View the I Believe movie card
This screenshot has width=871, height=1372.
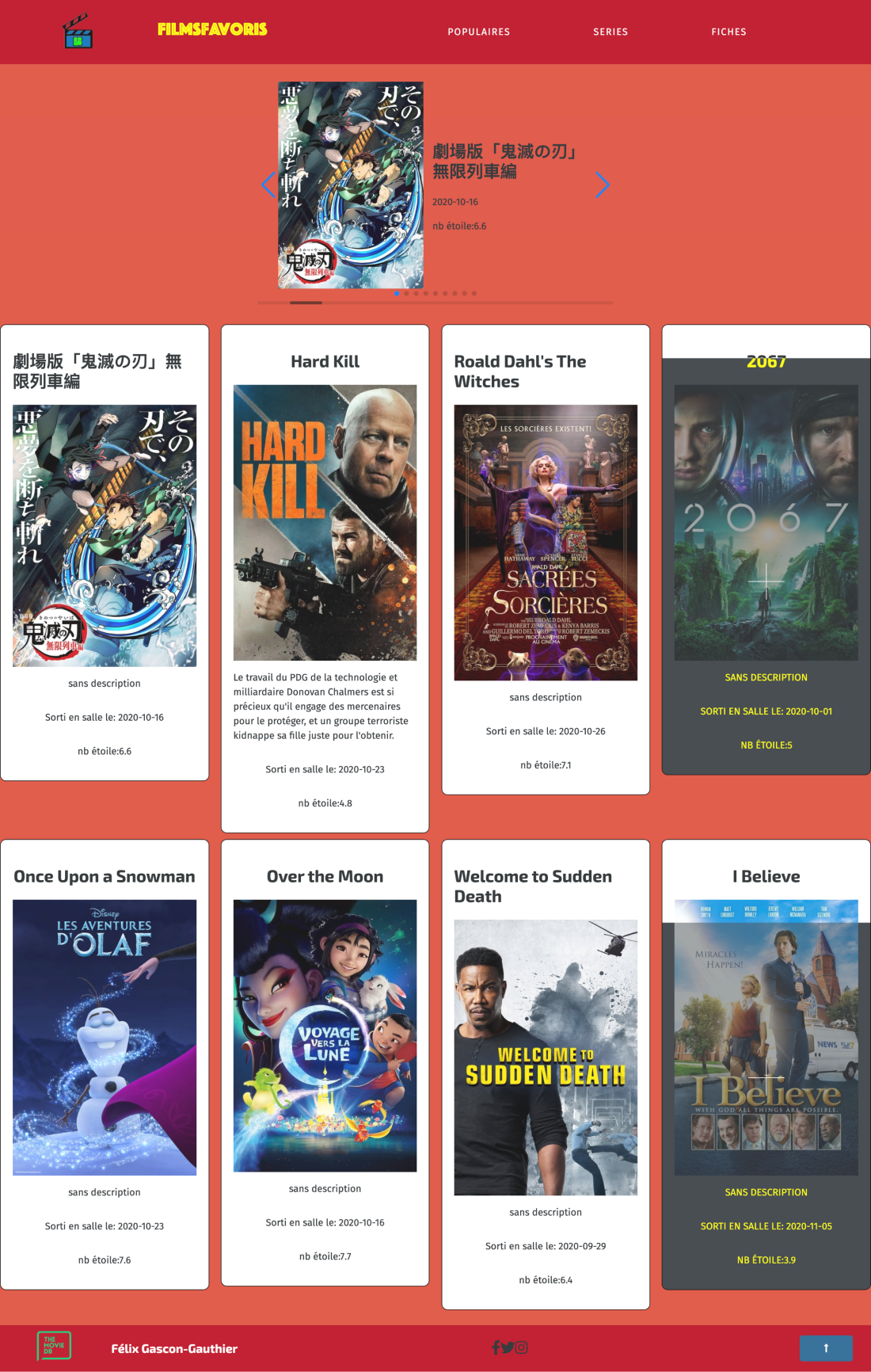[766, 1037]
